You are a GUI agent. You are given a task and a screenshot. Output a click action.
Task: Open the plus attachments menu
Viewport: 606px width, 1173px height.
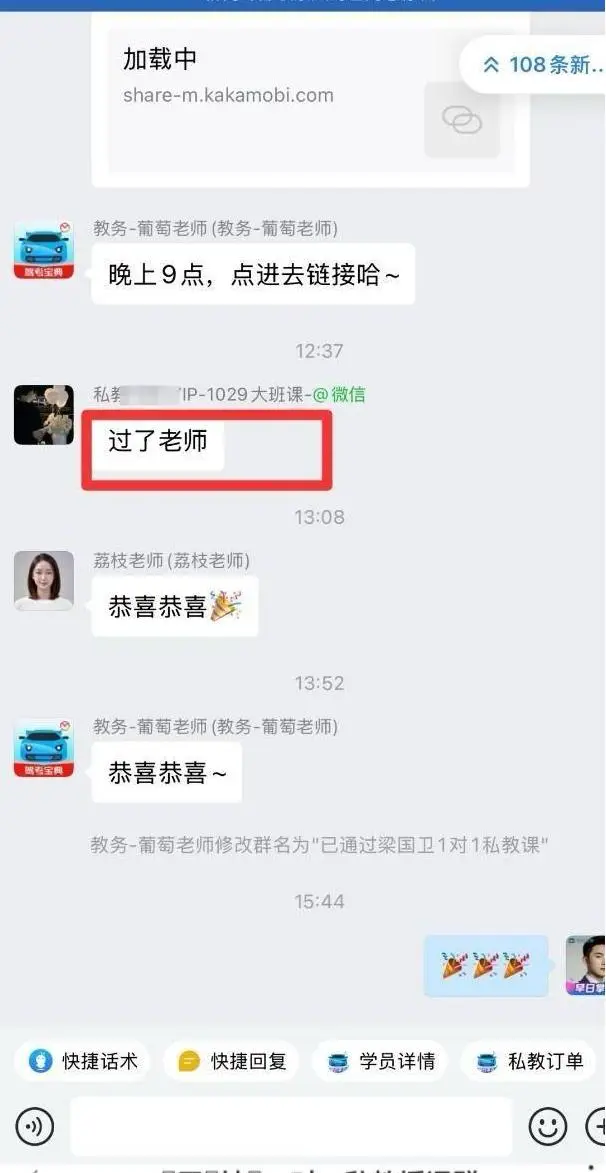tap(596, 1126)
